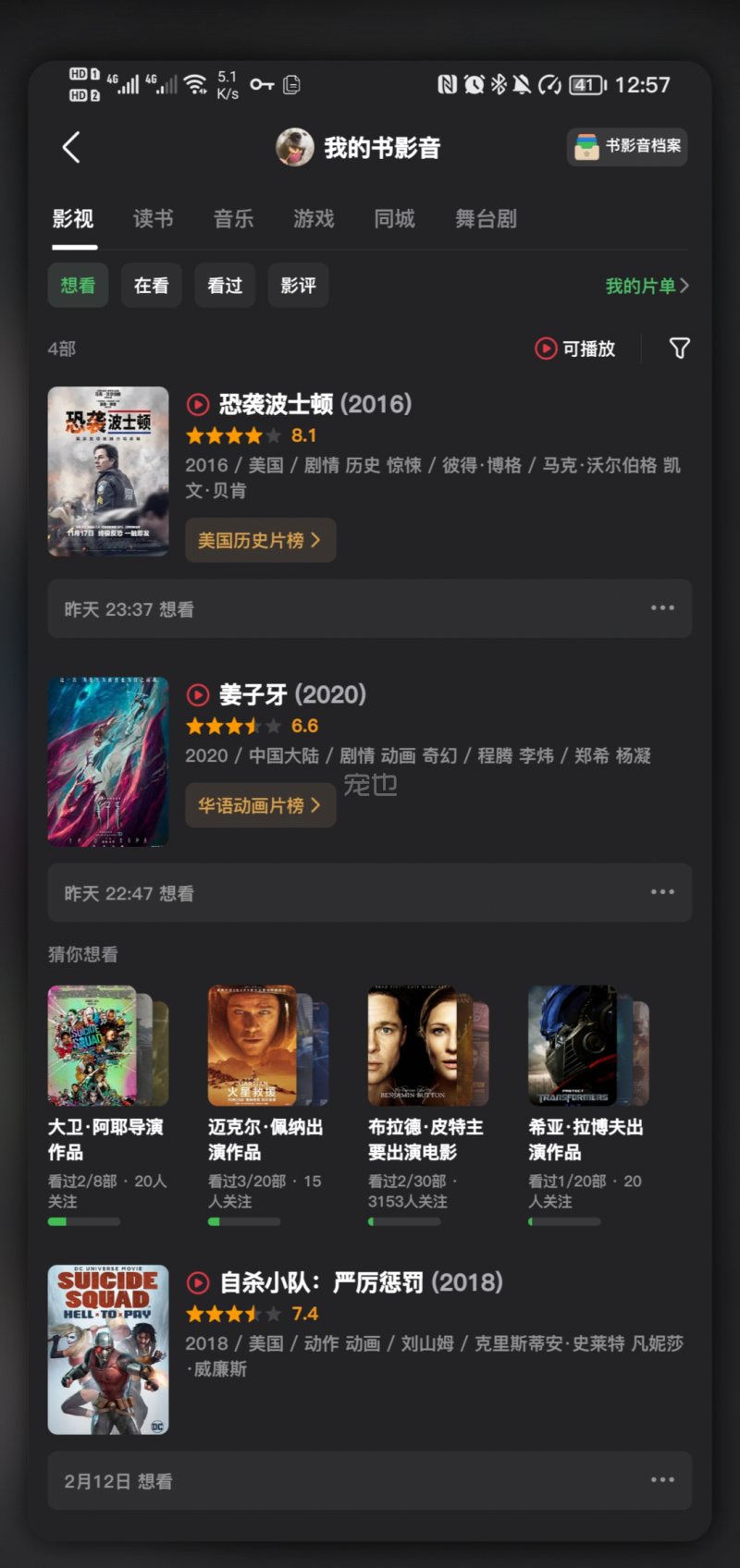Switch to the 舞台剧 tab
The height and width of the screenshot is (1568, 740).
pos(486,219)
